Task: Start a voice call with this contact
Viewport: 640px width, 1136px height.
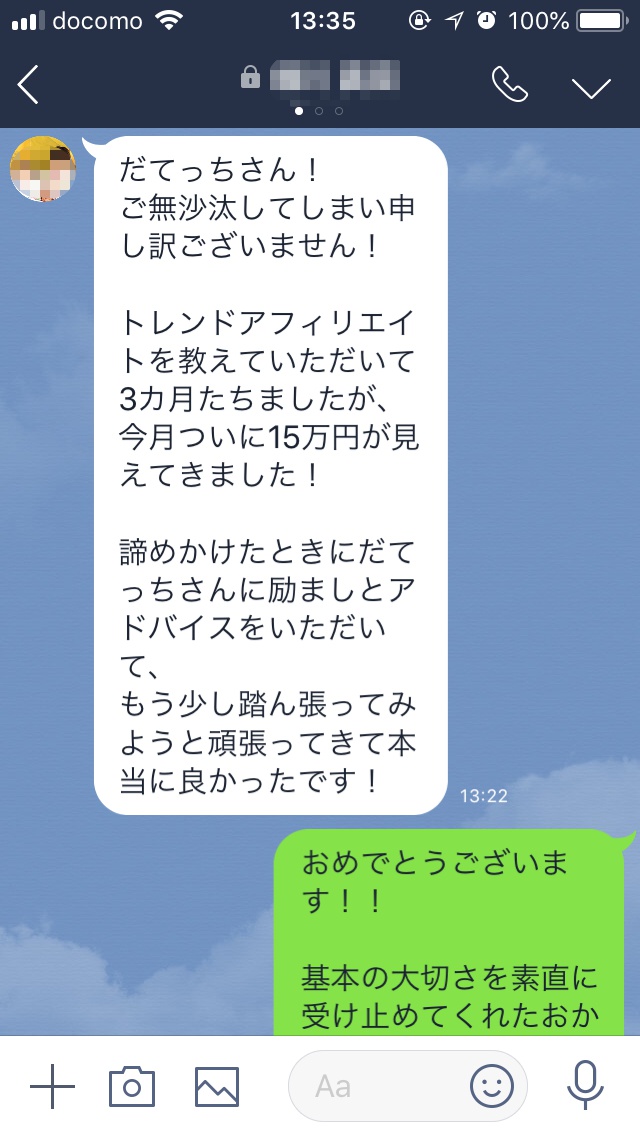Action: click(x=510, y=85)
